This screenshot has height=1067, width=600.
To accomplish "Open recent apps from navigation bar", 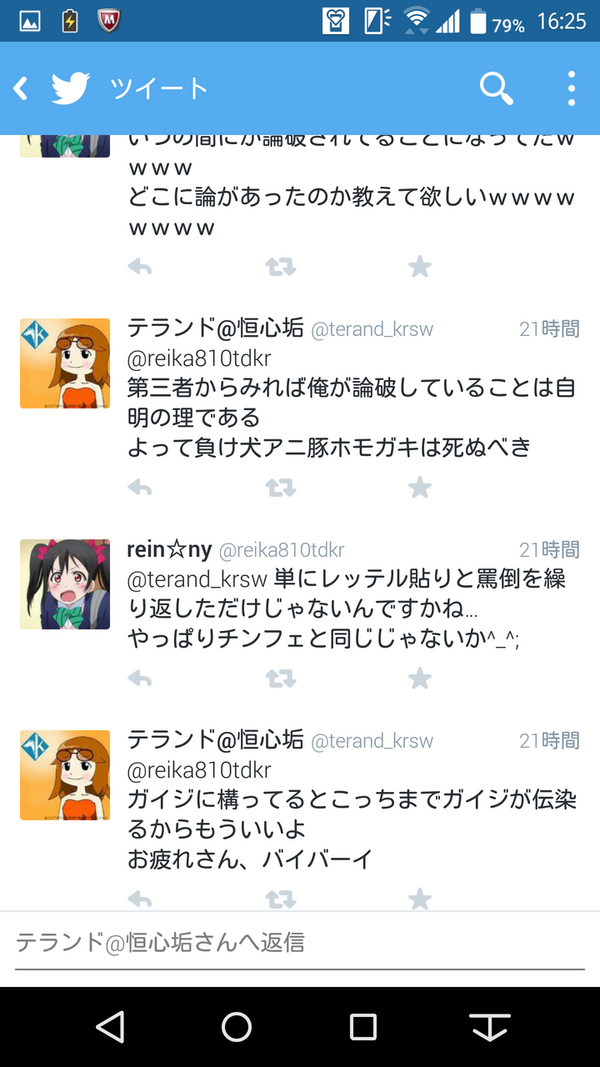I will (x=363, y=1027).
